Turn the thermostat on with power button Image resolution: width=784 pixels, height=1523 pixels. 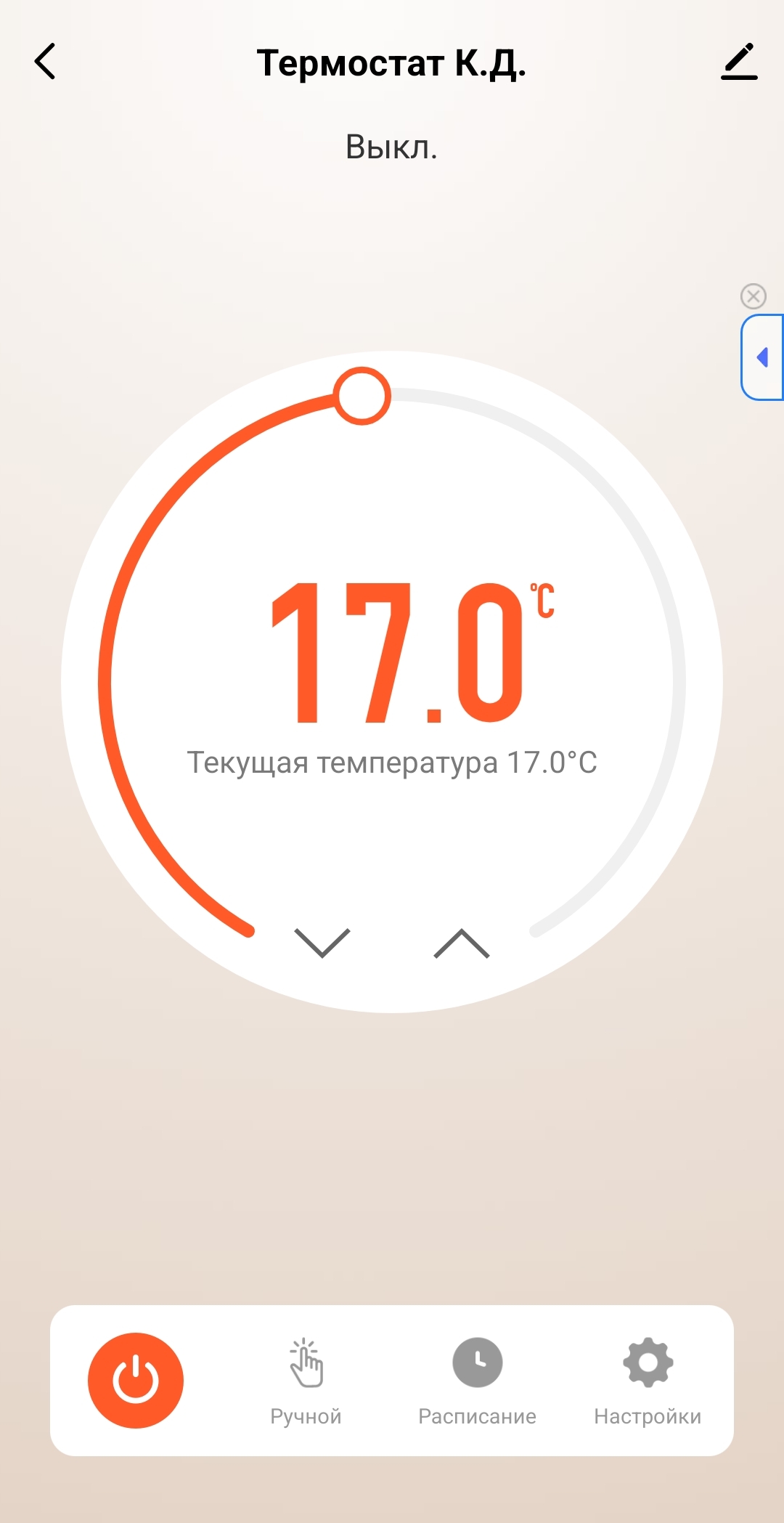[136, 1380]
